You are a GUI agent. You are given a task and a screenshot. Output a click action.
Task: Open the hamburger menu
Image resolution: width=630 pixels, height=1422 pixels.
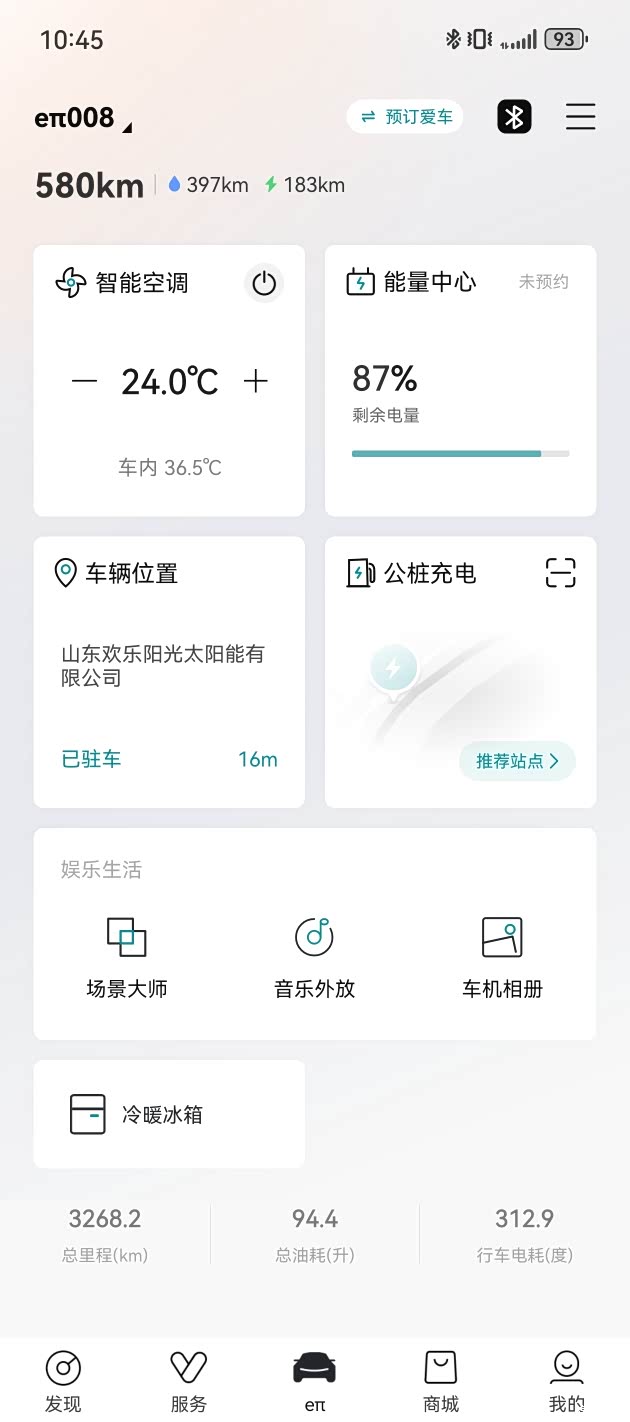click(x=580, y=117)
